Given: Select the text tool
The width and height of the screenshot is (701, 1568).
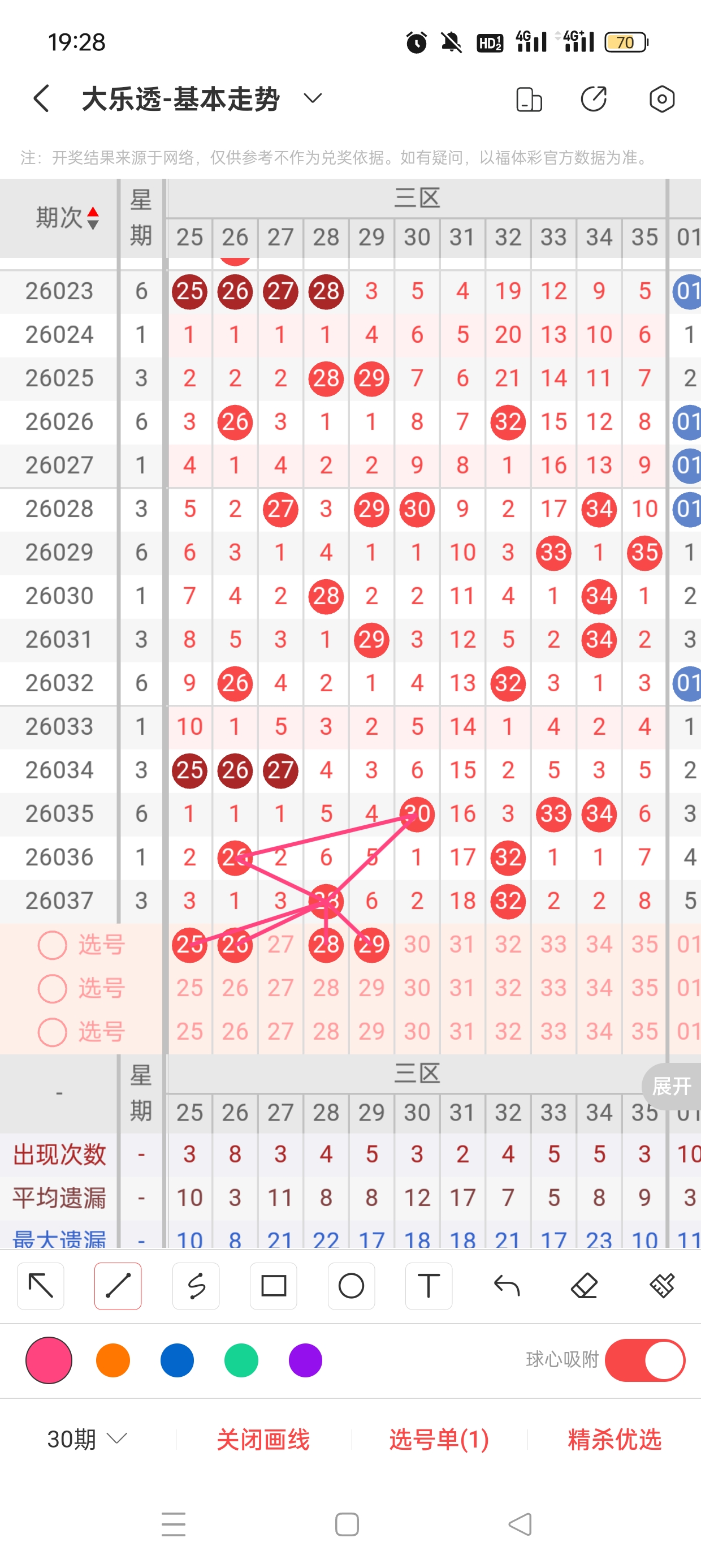Looking at the screenshot, I should coord(429,1286).
